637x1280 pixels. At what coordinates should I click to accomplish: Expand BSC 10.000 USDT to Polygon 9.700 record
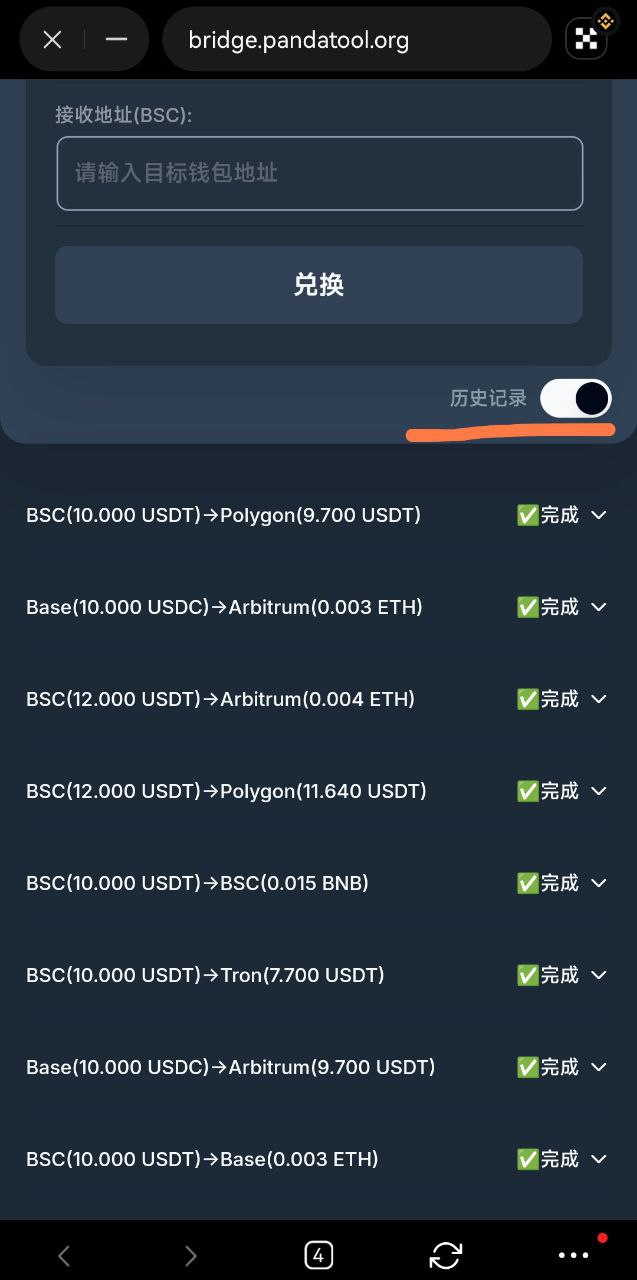coord(599,515)
